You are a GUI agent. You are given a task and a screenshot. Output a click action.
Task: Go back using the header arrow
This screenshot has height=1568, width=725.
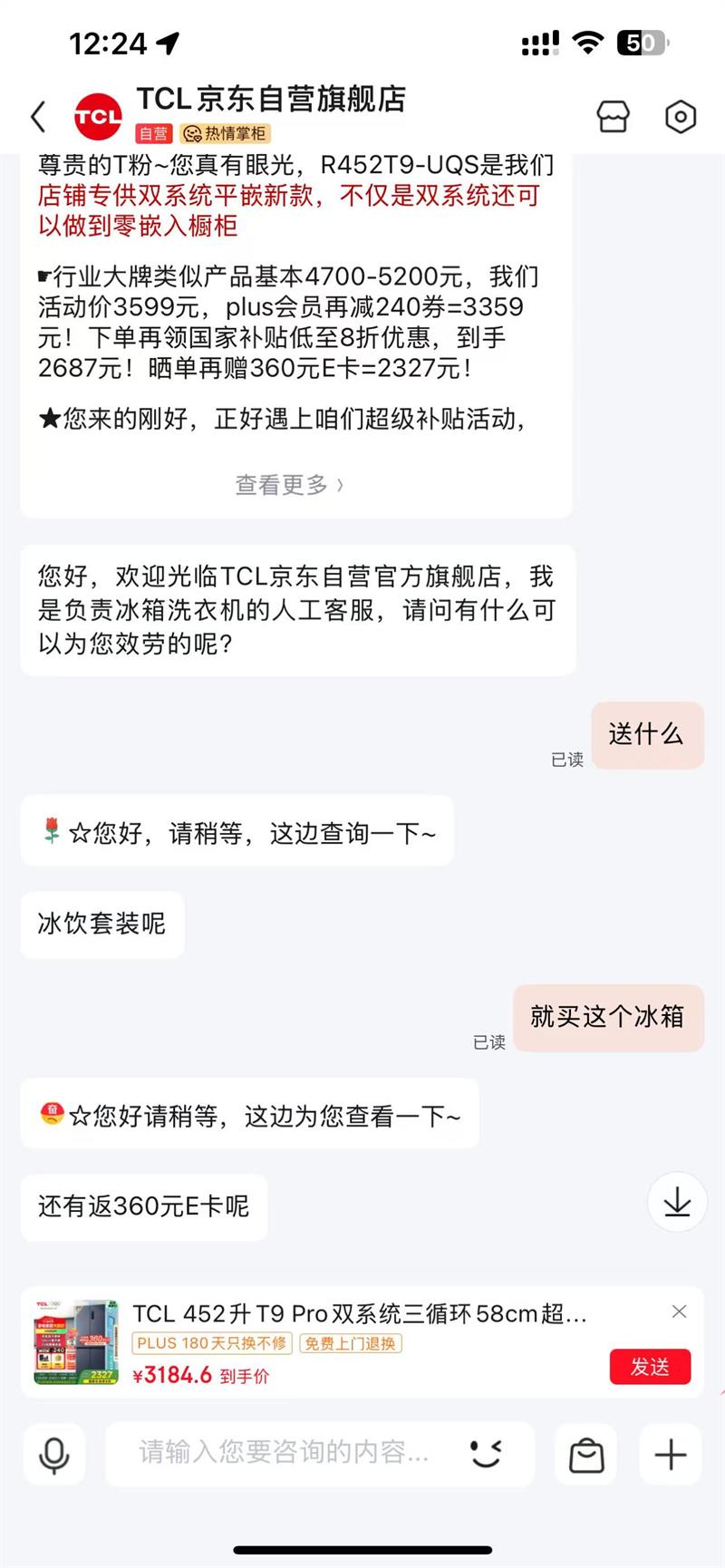point(38,117)
